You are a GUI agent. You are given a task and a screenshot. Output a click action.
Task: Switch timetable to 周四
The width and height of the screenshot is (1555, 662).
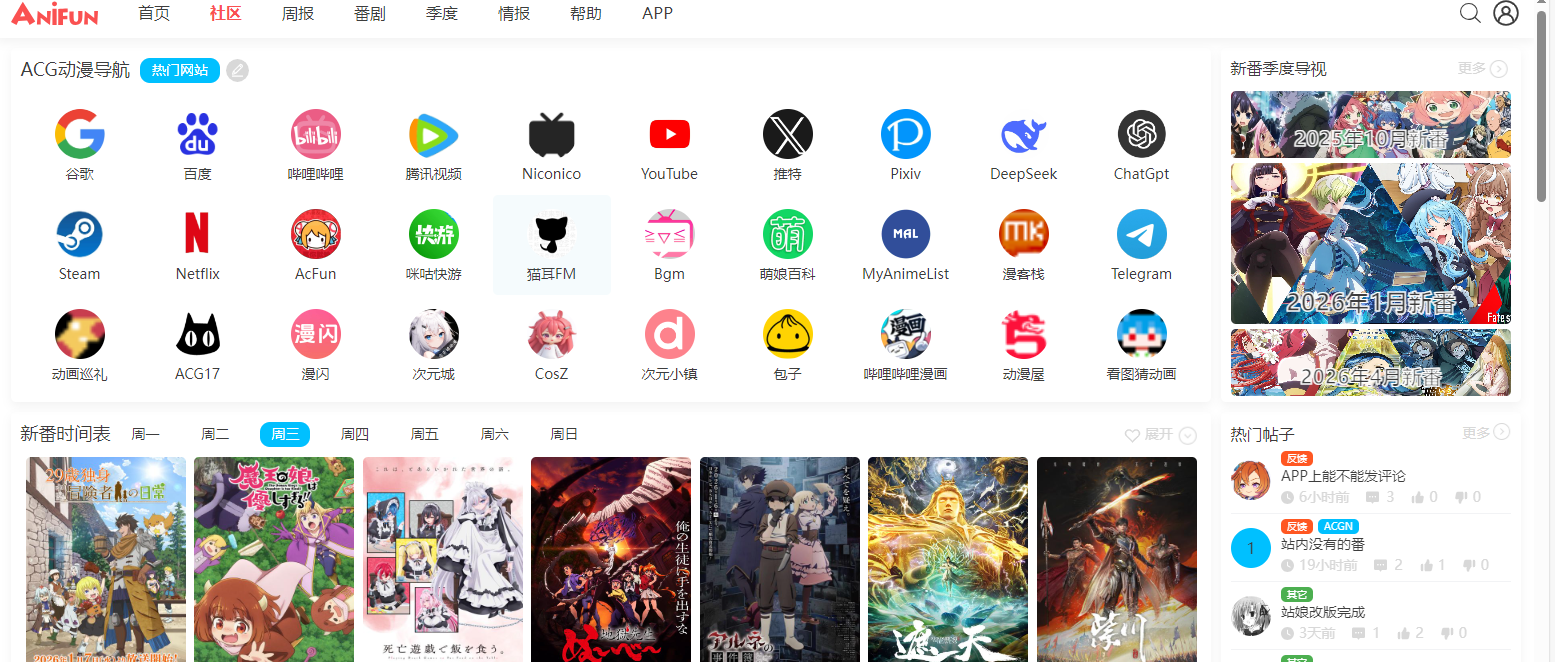[x=355, y=434]
